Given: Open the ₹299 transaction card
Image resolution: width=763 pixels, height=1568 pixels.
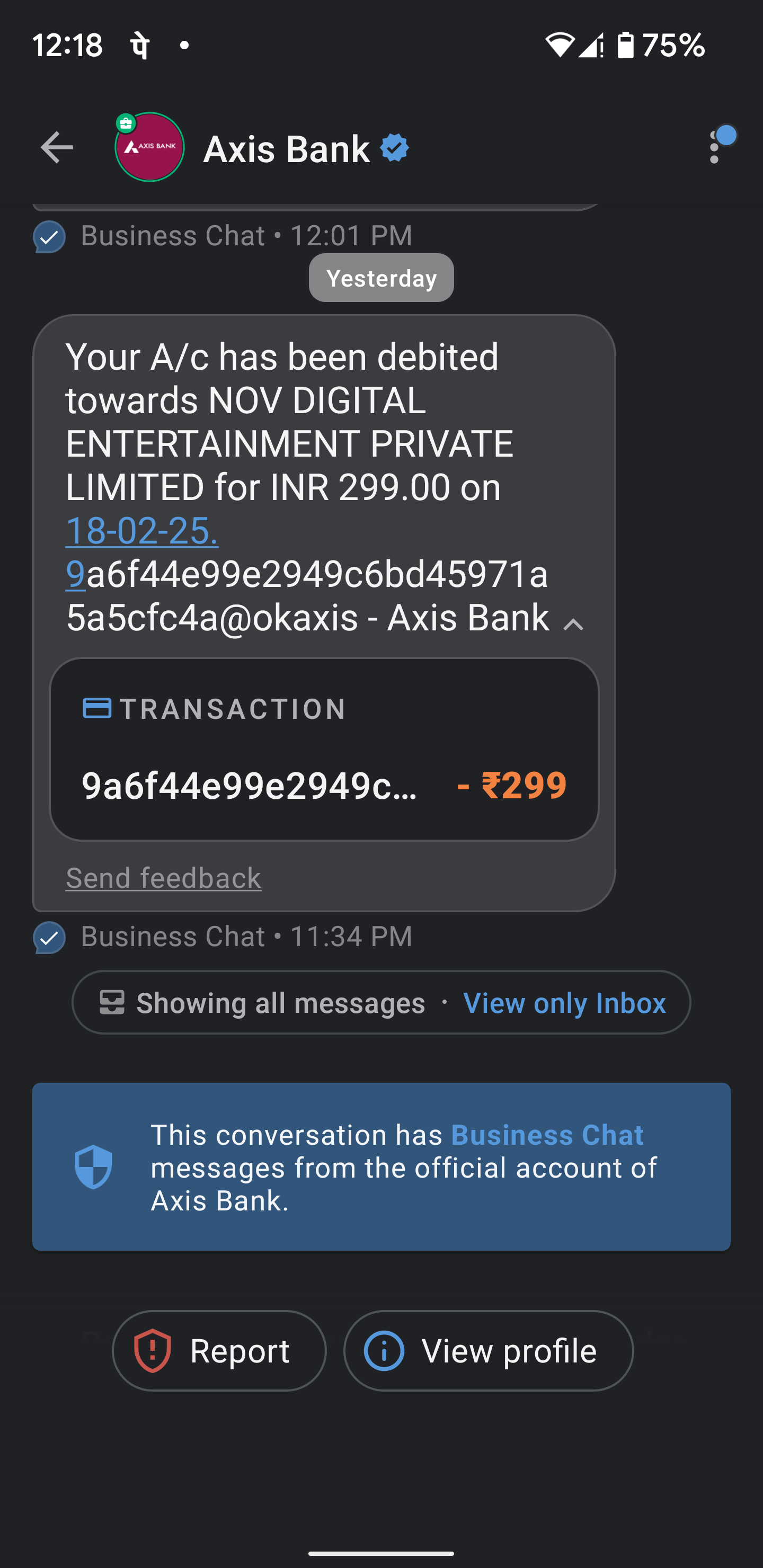Looking at the screenshot, I should [x=324, y=750].
